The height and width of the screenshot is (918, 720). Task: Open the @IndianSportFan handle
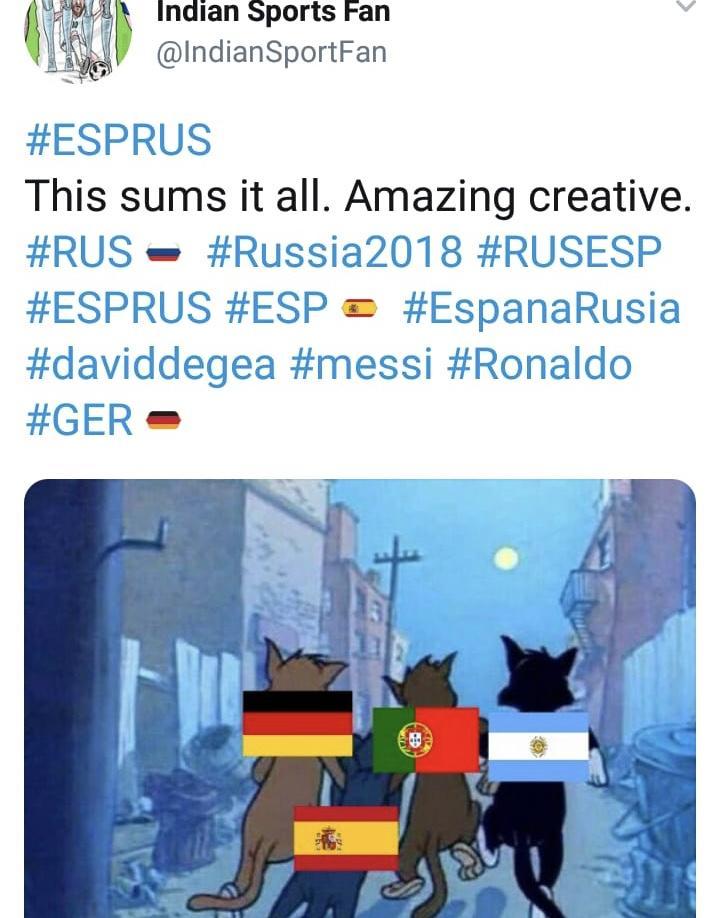271,53
